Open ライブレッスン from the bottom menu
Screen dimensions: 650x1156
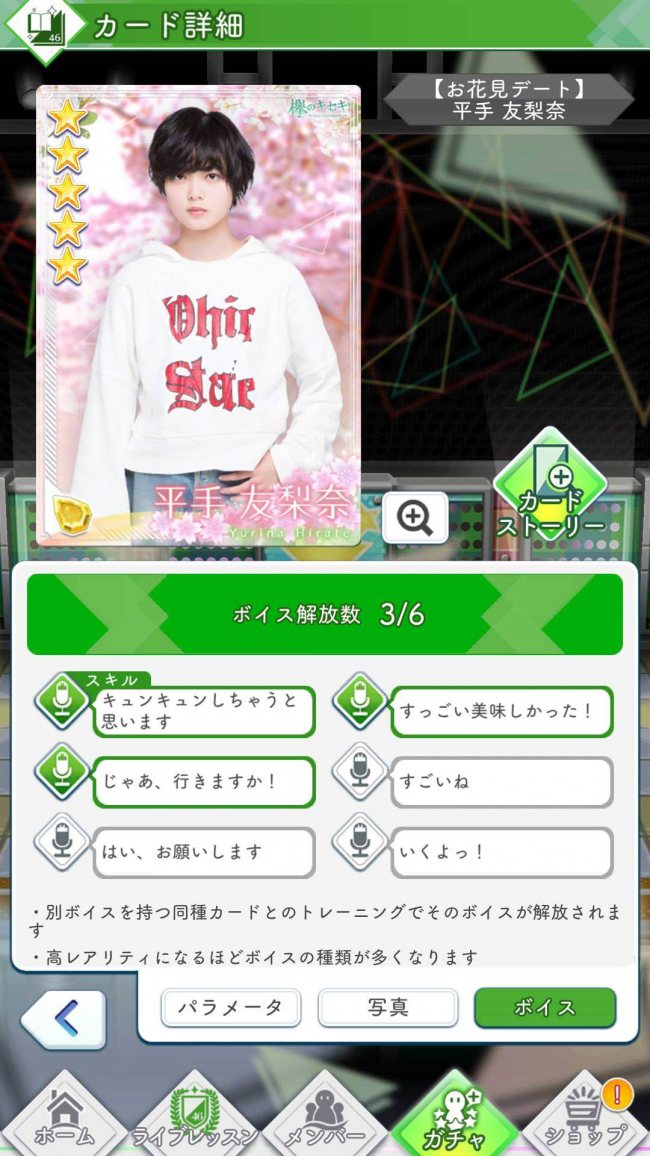[x=196, y=1118]
